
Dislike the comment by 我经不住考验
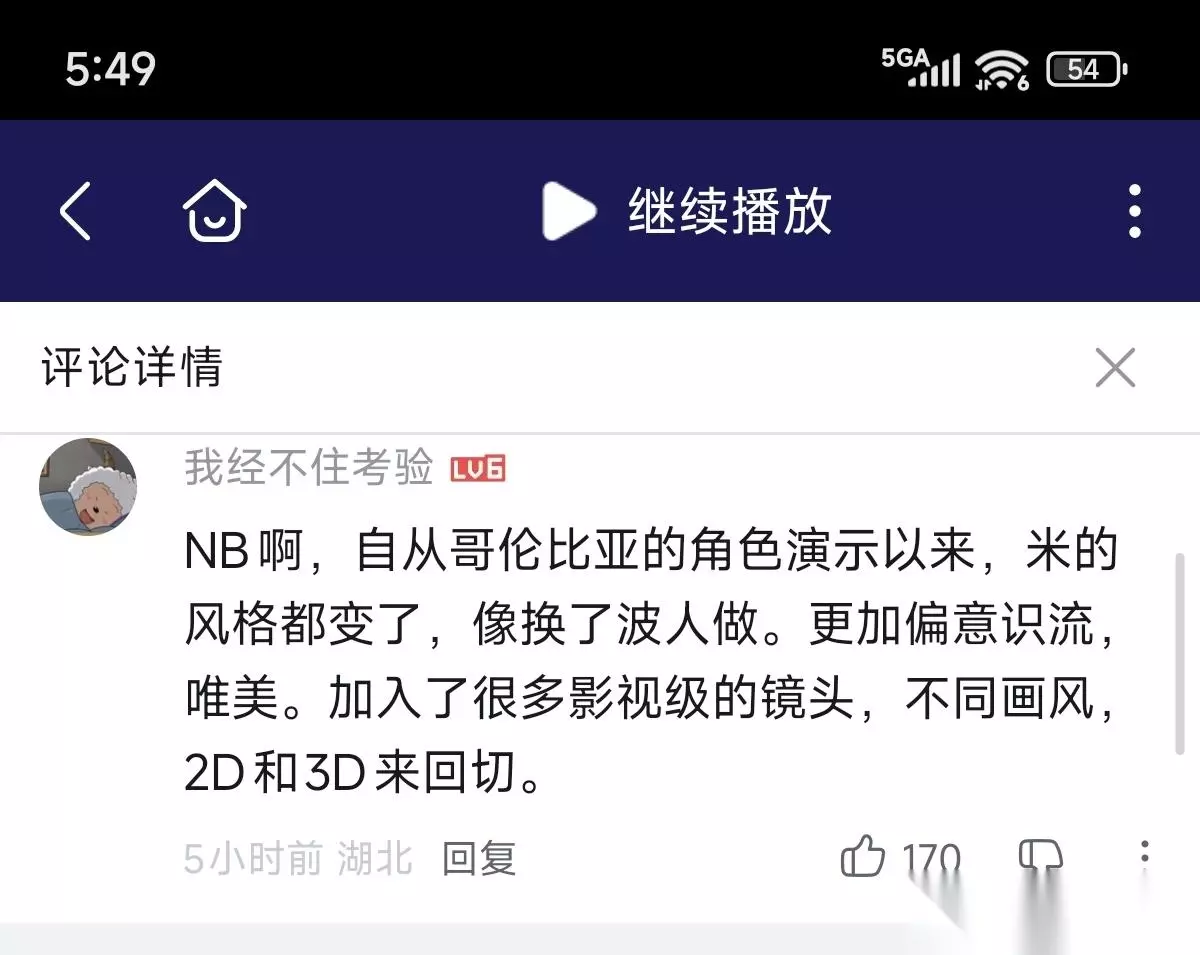click(x=1041, y=857)
